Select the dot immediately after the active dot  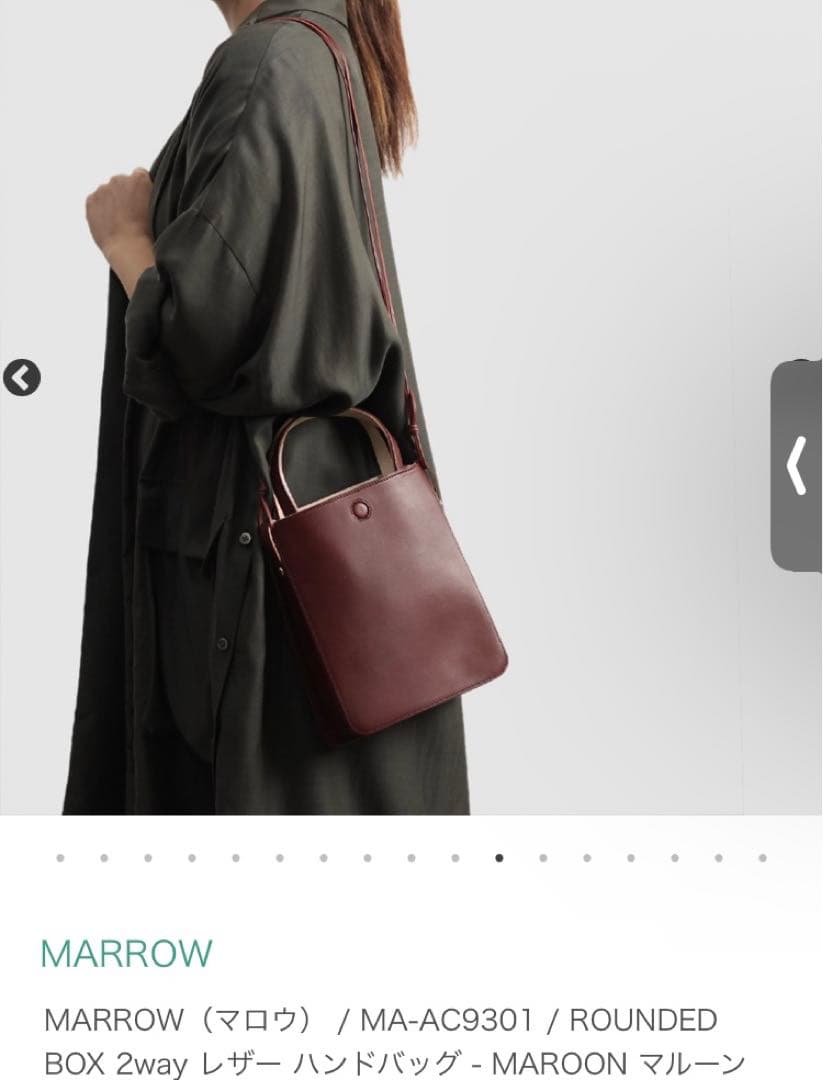(541, 857)
